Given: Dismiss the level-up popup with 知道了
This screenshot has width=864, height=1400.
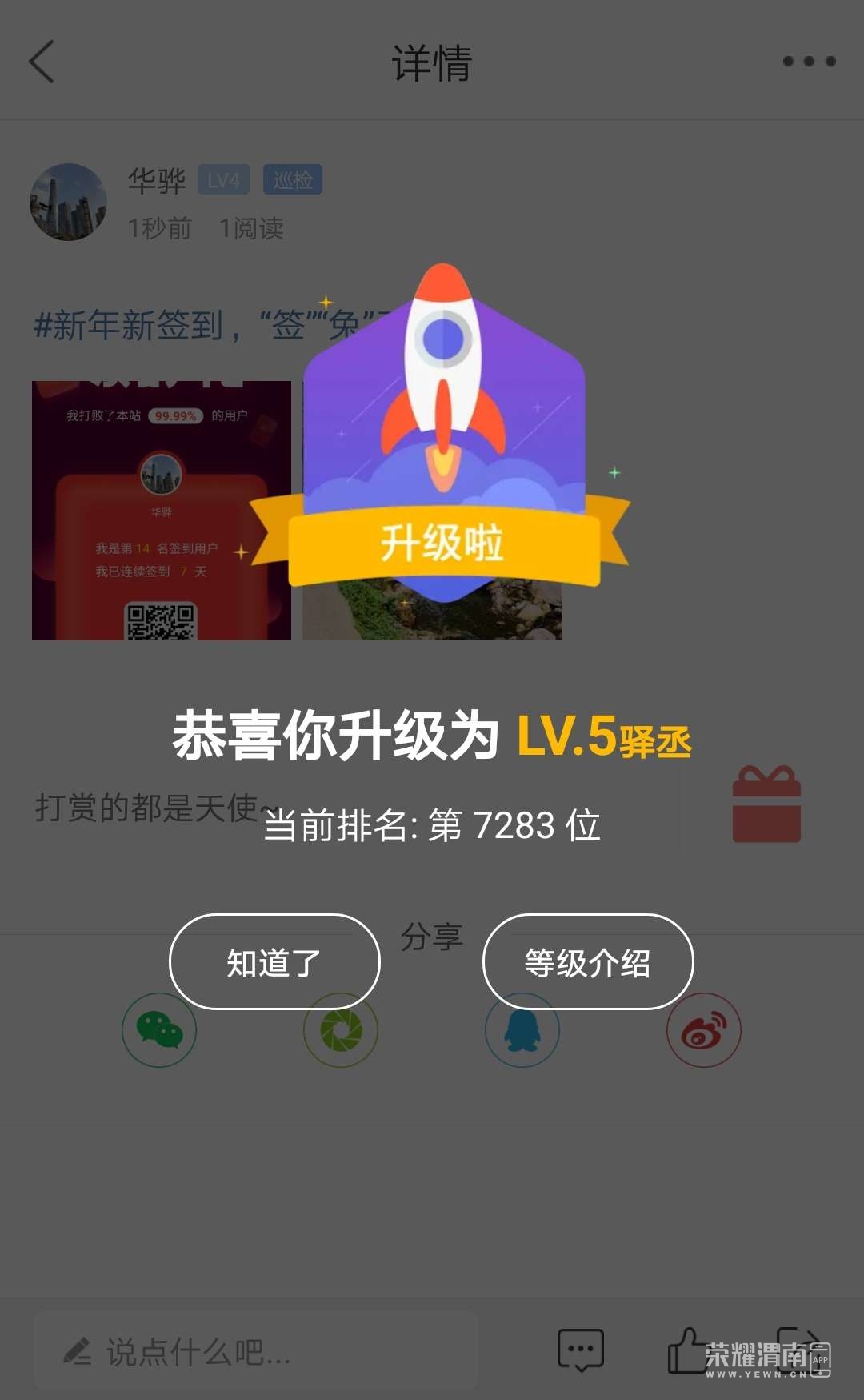Looking at the screenshot, I should tap(274, 962).
